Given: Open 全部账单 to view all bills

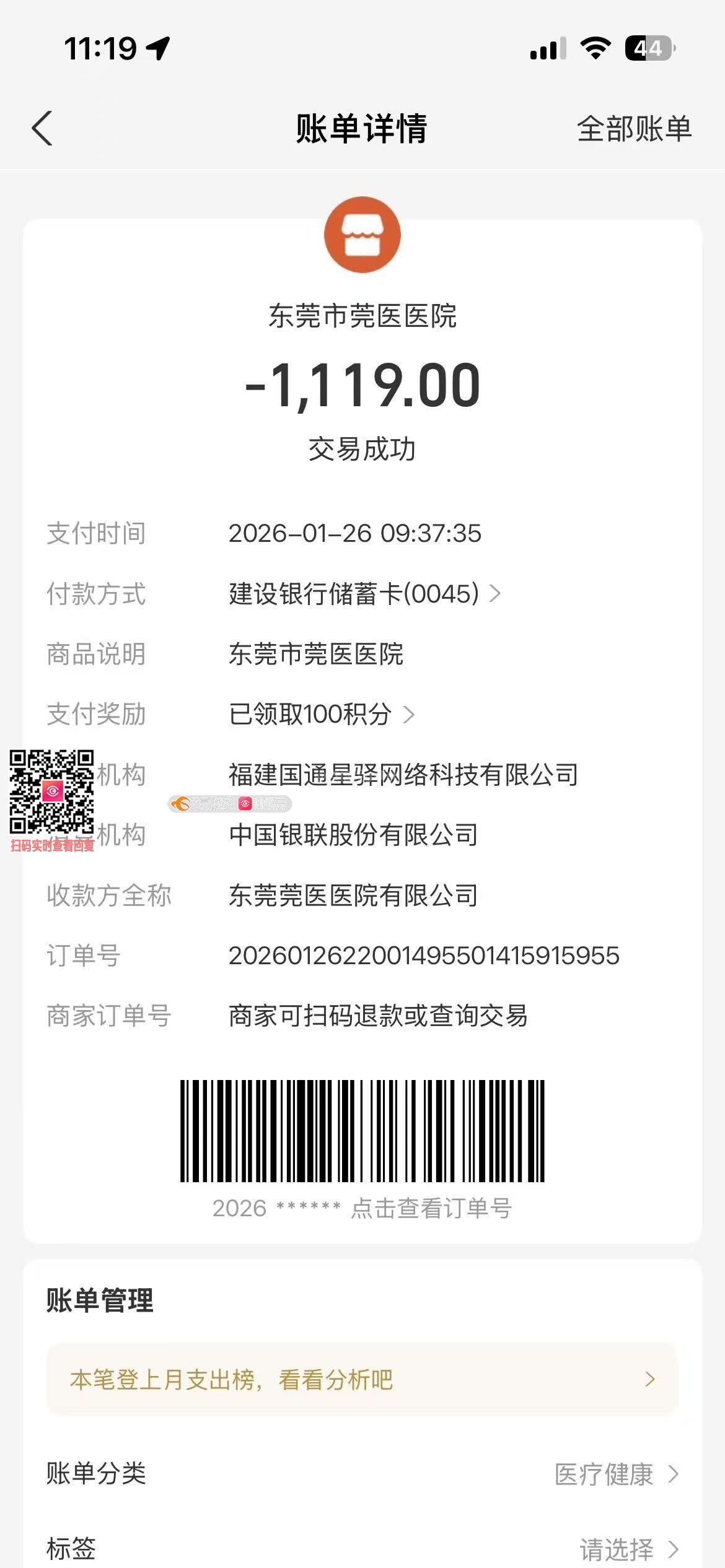Looking at the screenshot, I should 633,129.
